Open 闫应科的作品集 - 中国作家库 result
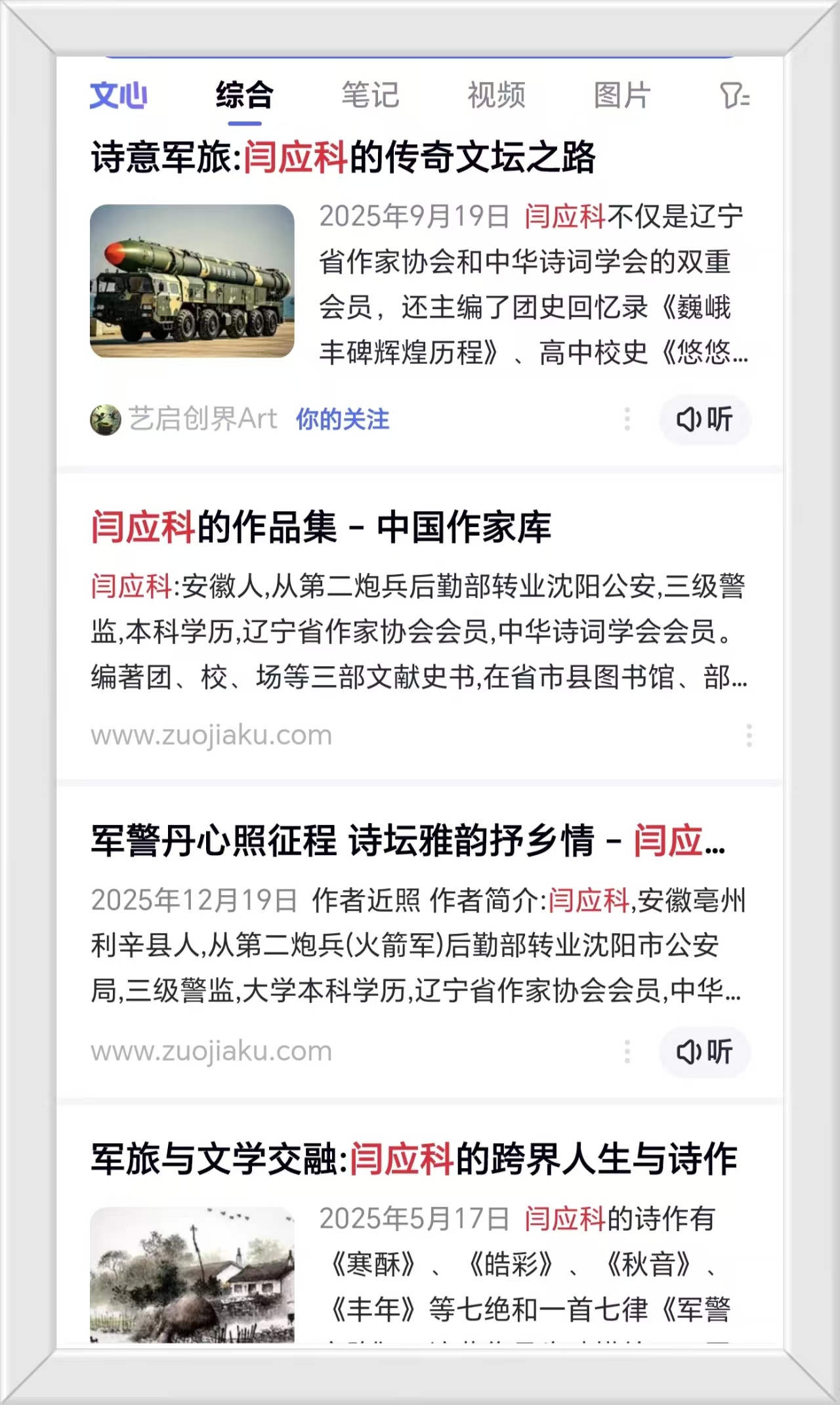840x1405 pixels. (x=321, y=527)
